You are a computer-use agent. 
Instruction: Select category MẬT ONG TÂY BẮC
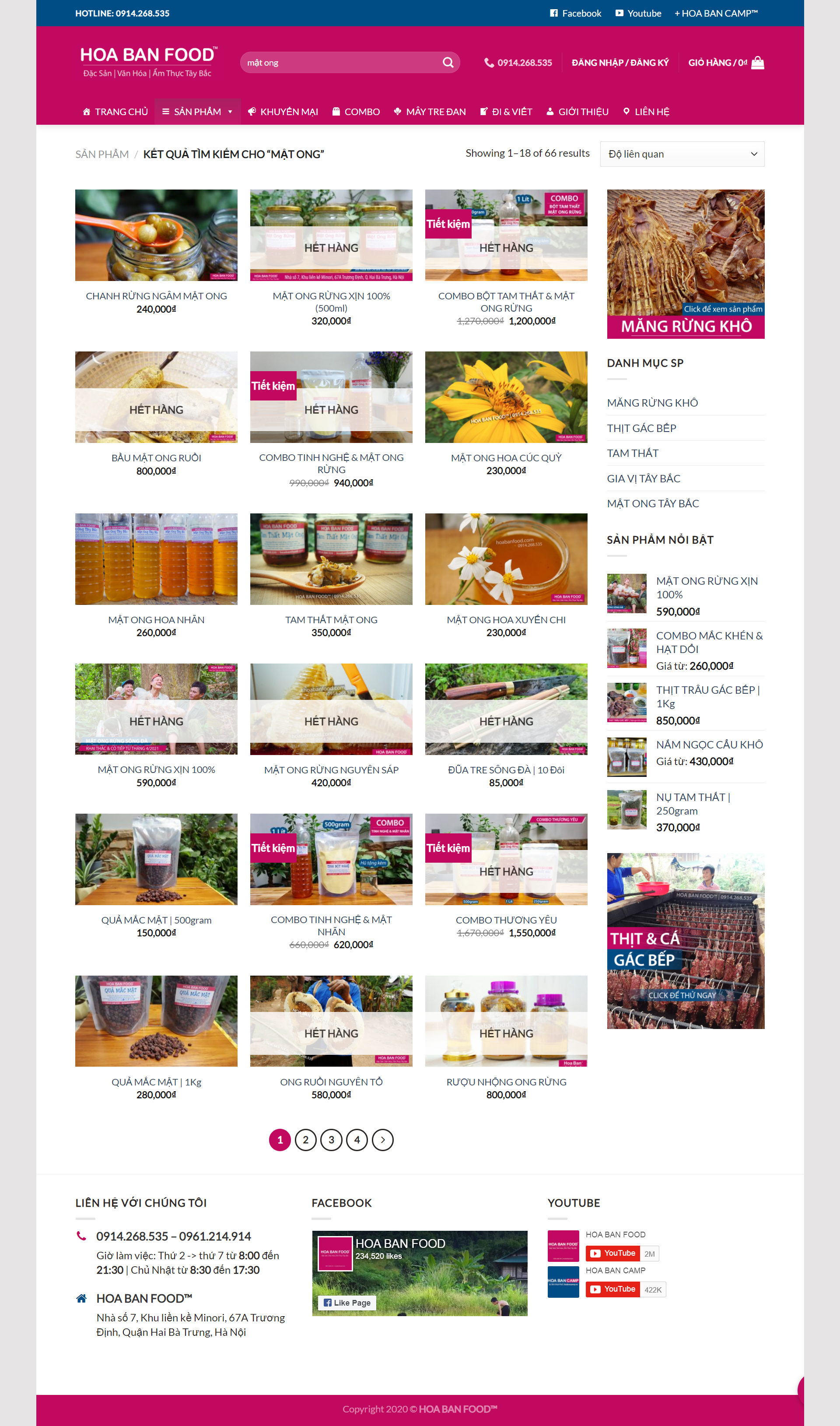tap(652, 503)
